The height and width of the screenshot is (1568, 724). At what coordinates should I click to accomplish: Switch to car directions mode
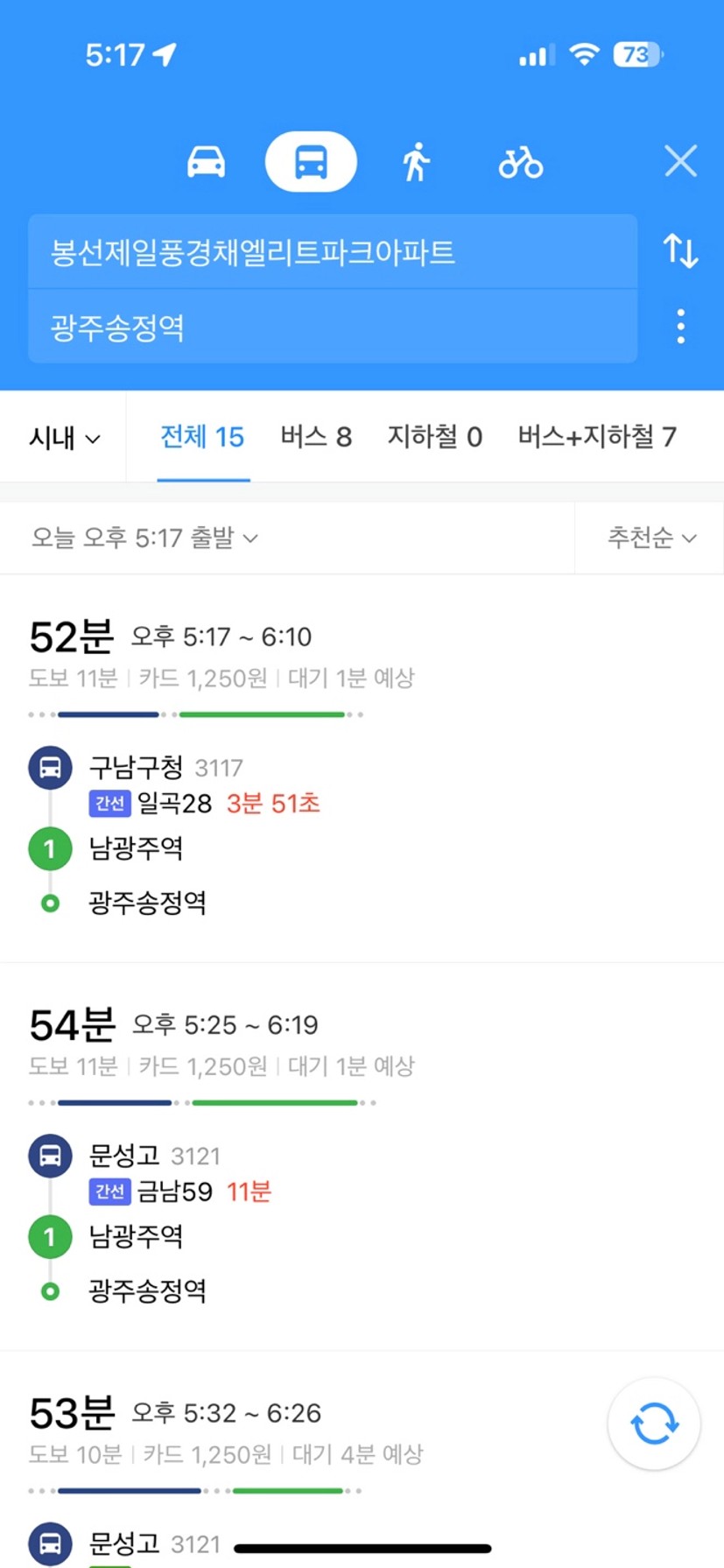coord(206,162)
